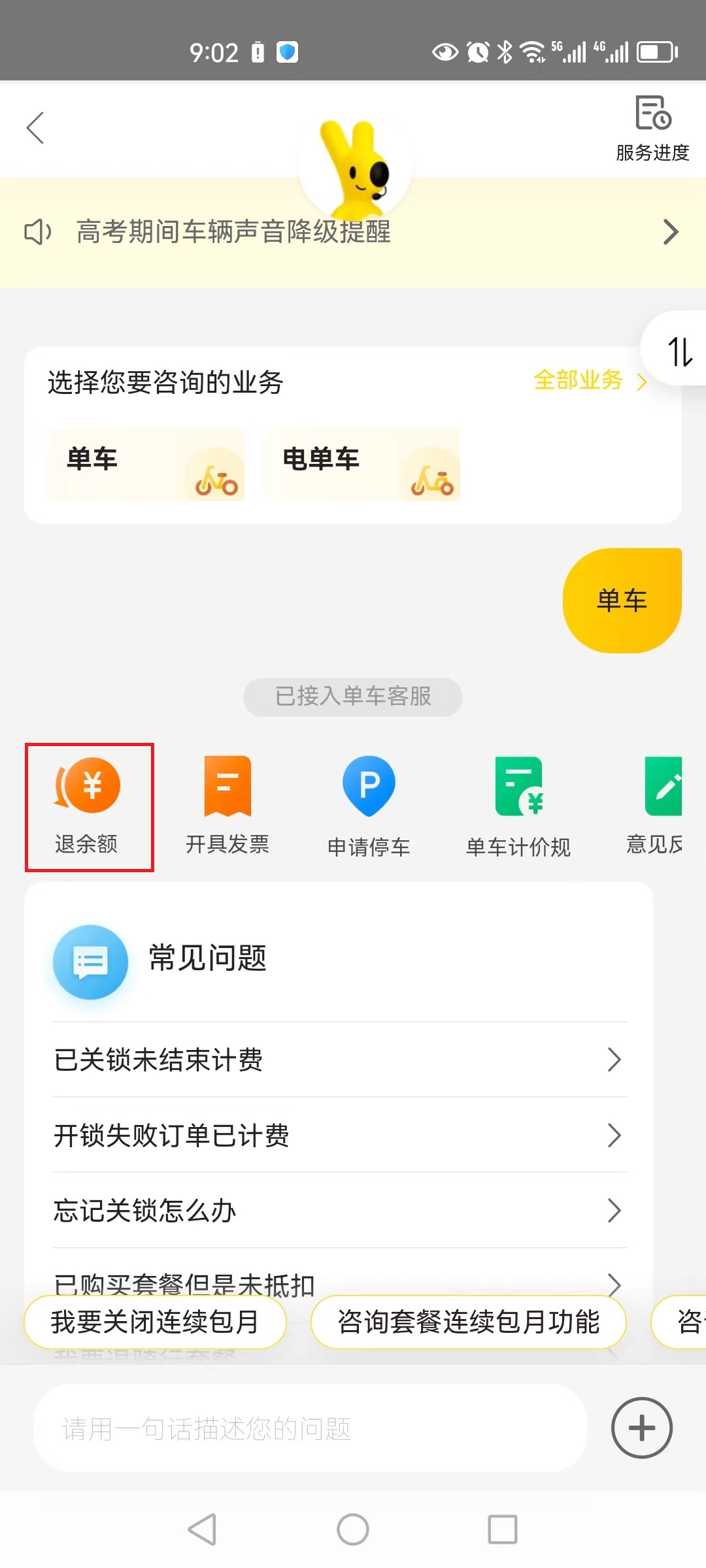Open 服务进度 service progress
Viewport: 706px width, 1568px height.
652,129
